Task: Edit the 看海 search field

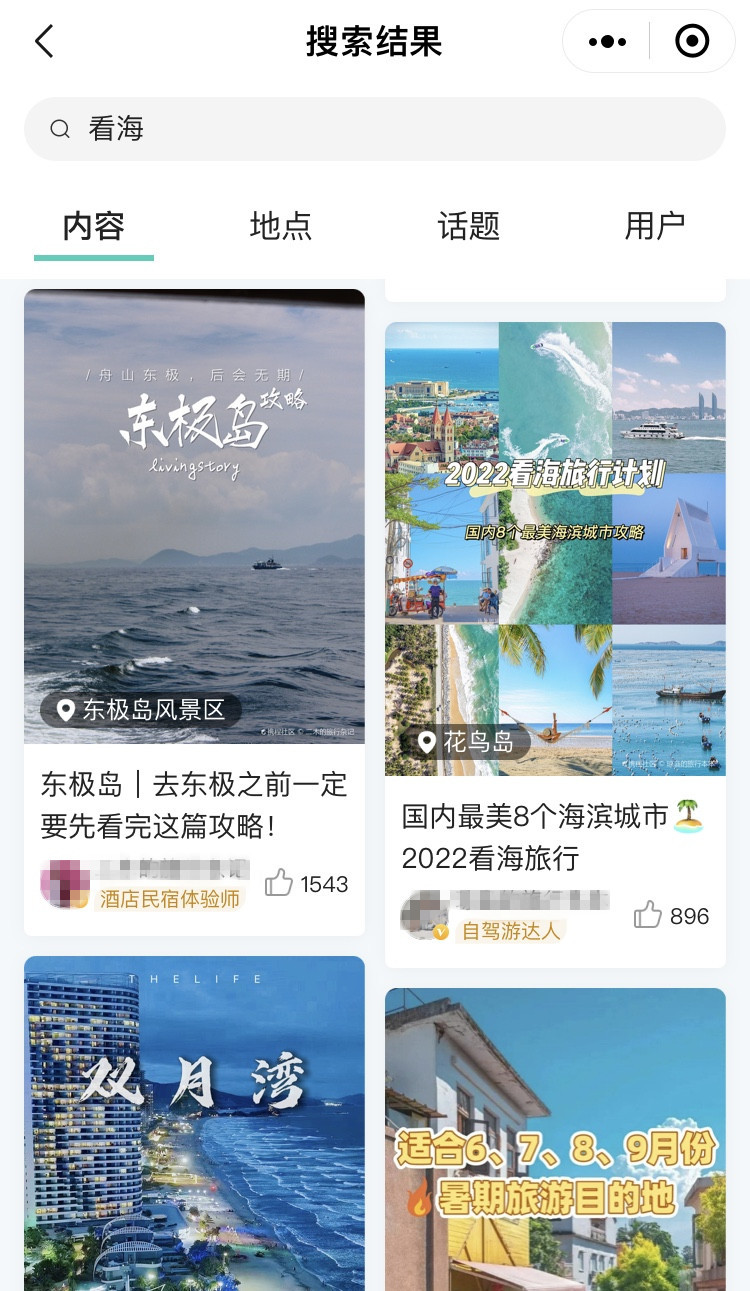Action: pyautogui.click(x=375, y=129)
